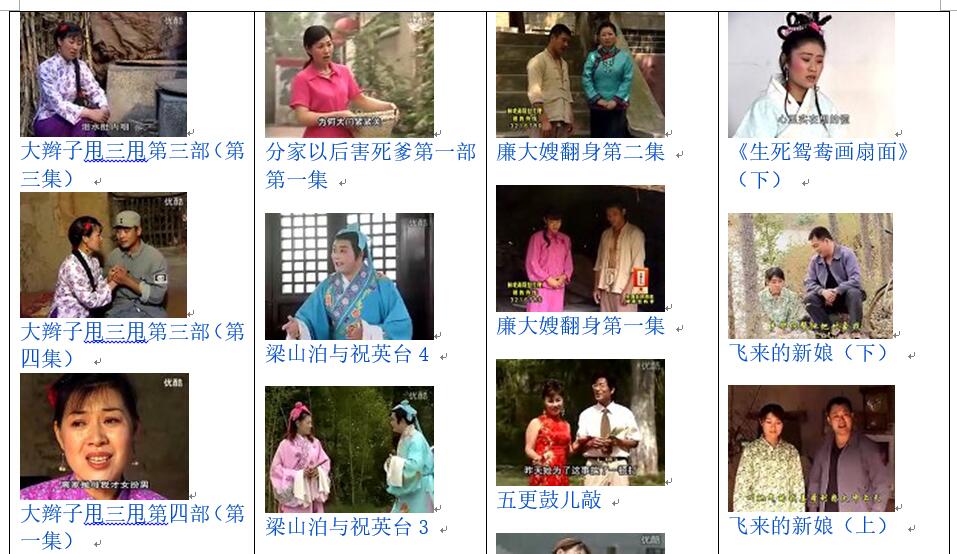Screen dimensions: 957x554
Task: Open link 五更鼓儿敲
Action: (549, 500)
